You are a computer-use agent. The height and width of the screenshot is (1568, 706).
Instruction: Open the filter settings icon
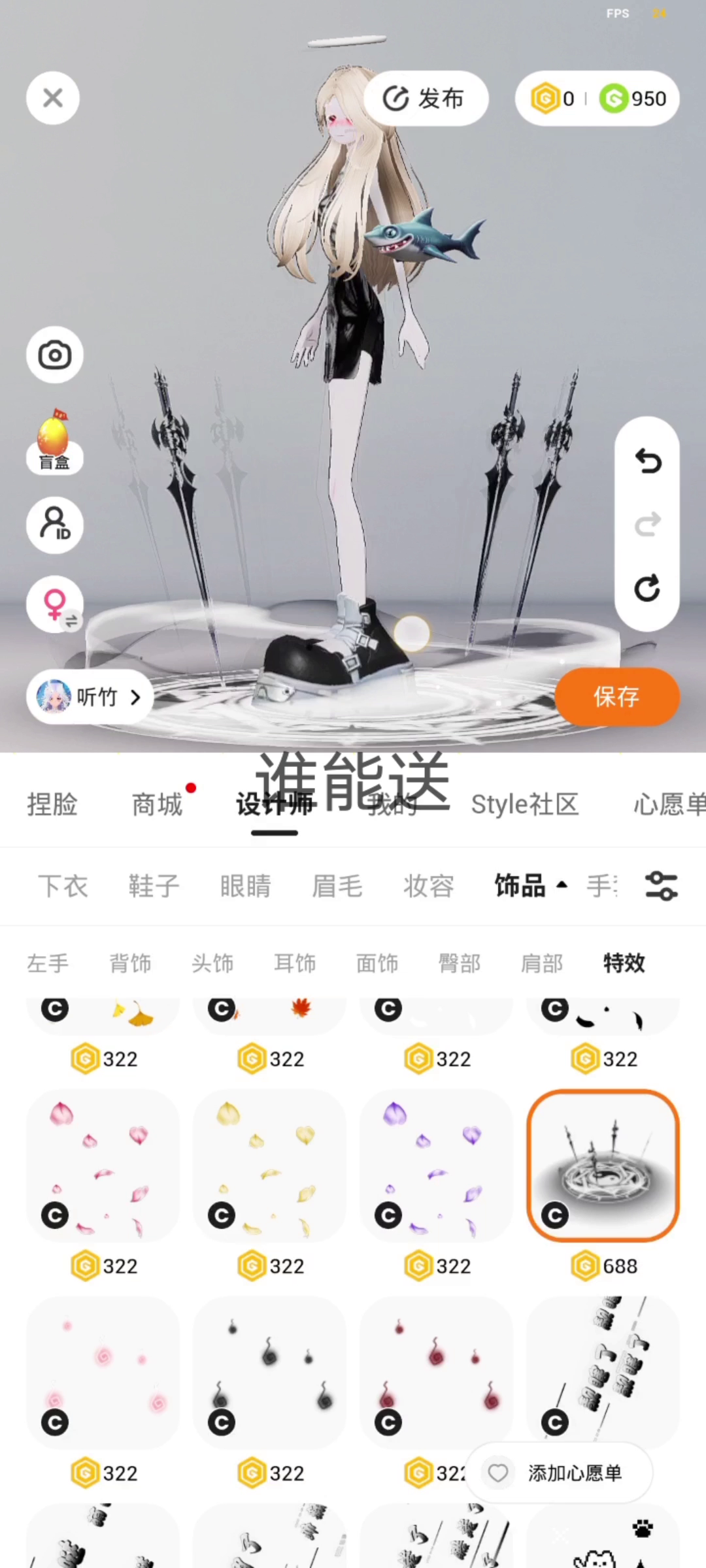tap(661, 887)
